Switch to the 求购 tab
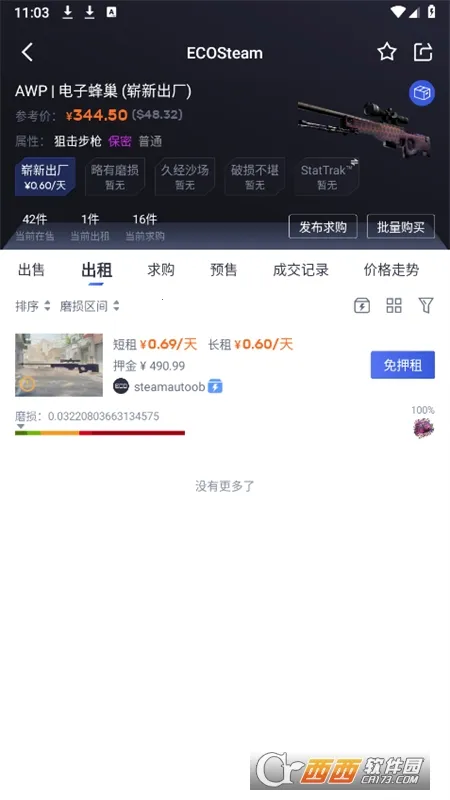The image size is (450, 800). pyautogui.click(x=161, y=270)
